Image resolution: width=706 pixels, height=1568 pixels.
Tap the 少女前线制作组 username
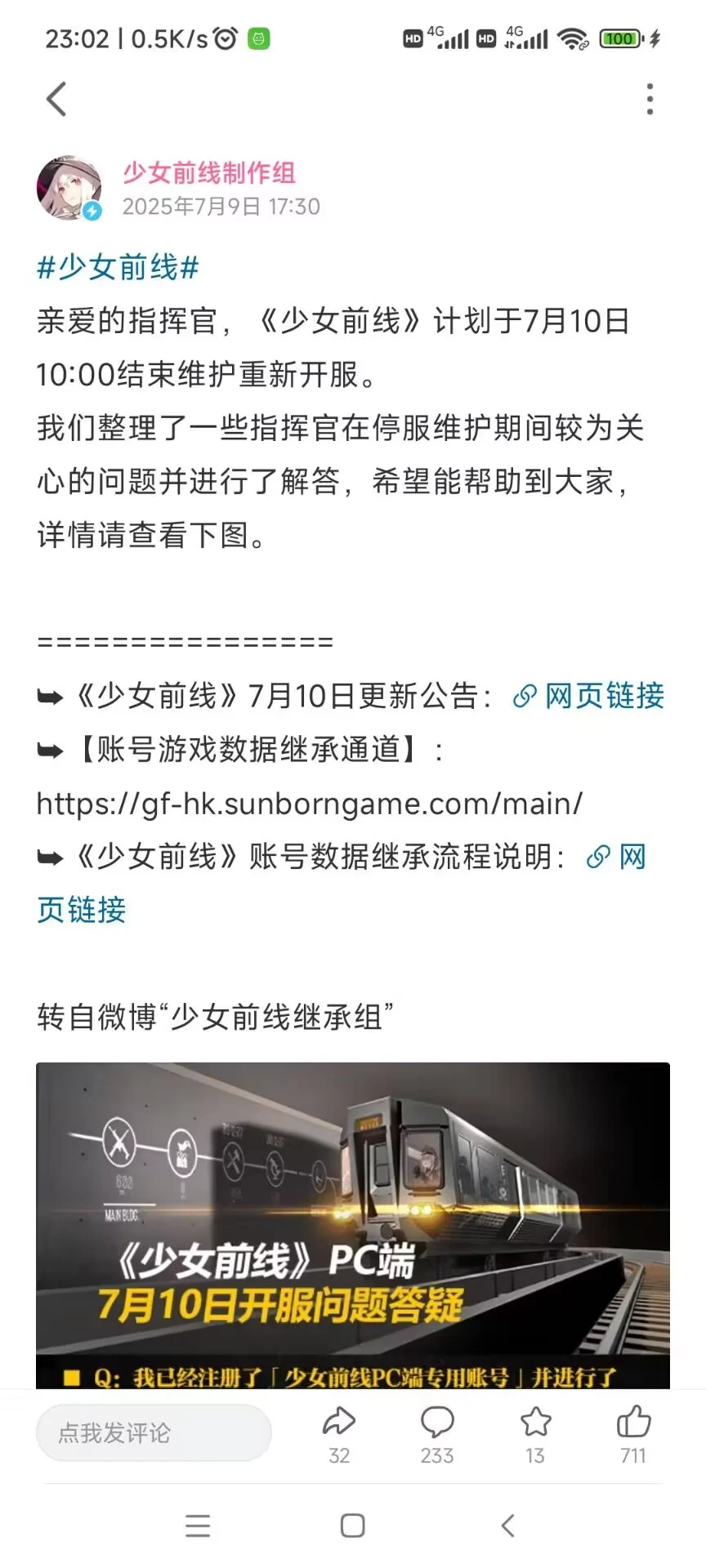pyautogui.click(x=209, y=173)
